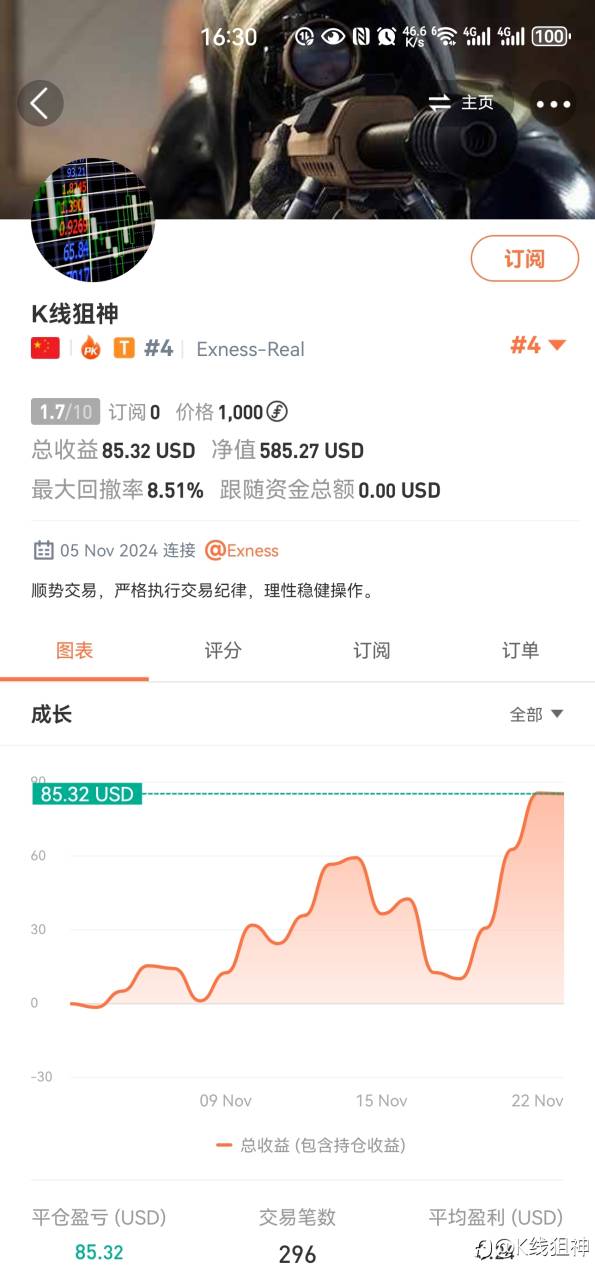The height and width of the screenshot is (1280, 595).
Task: Open the 订阅 tab
Action: pos(372,650)
